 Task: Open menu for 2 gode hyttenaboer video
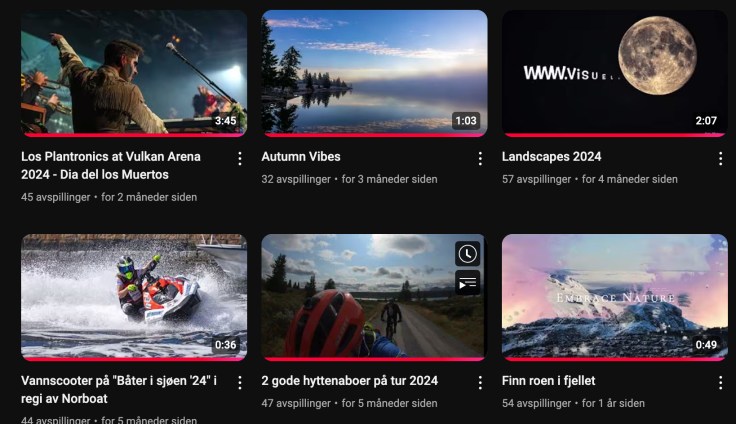[x=480, y=382]
